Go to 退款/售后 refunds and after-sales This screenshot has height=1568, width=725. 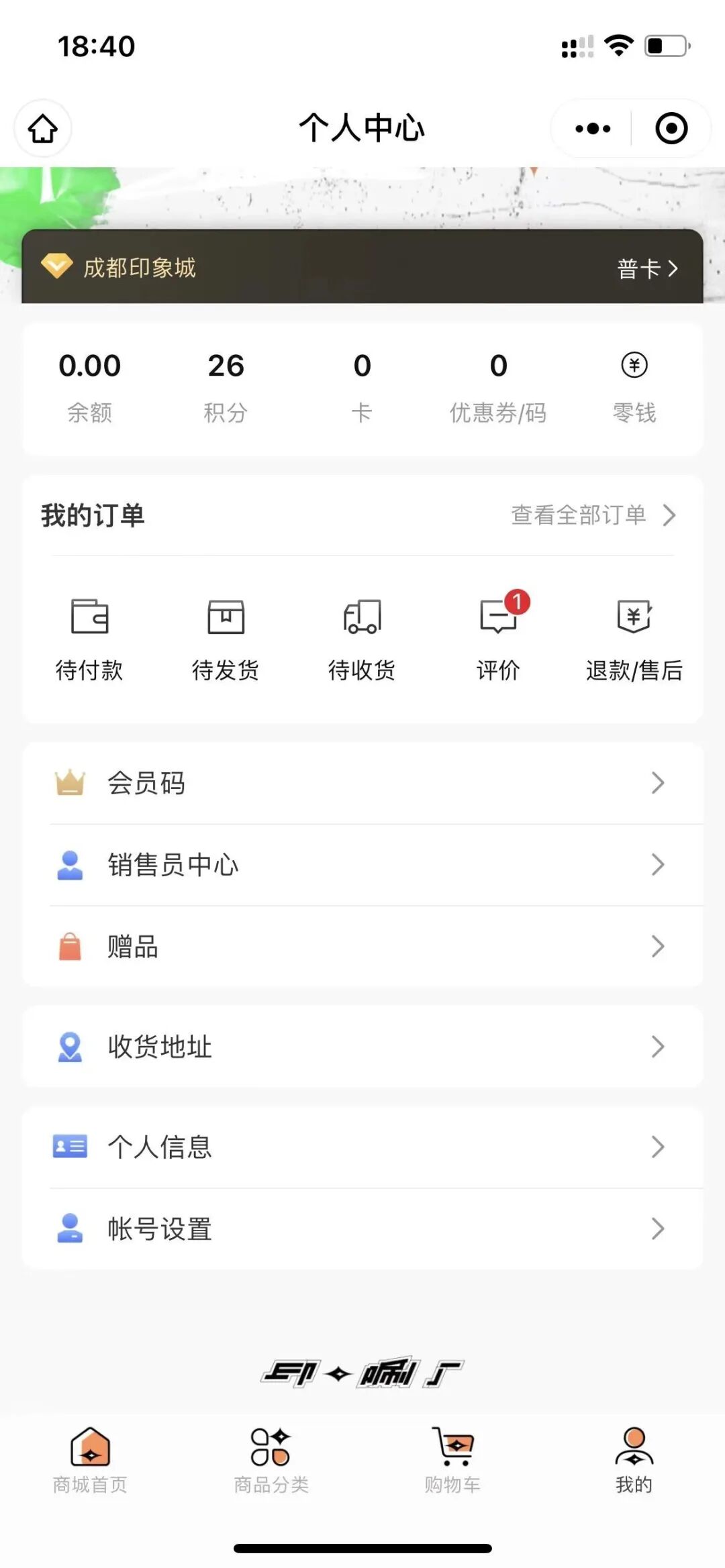coord(634,637)
